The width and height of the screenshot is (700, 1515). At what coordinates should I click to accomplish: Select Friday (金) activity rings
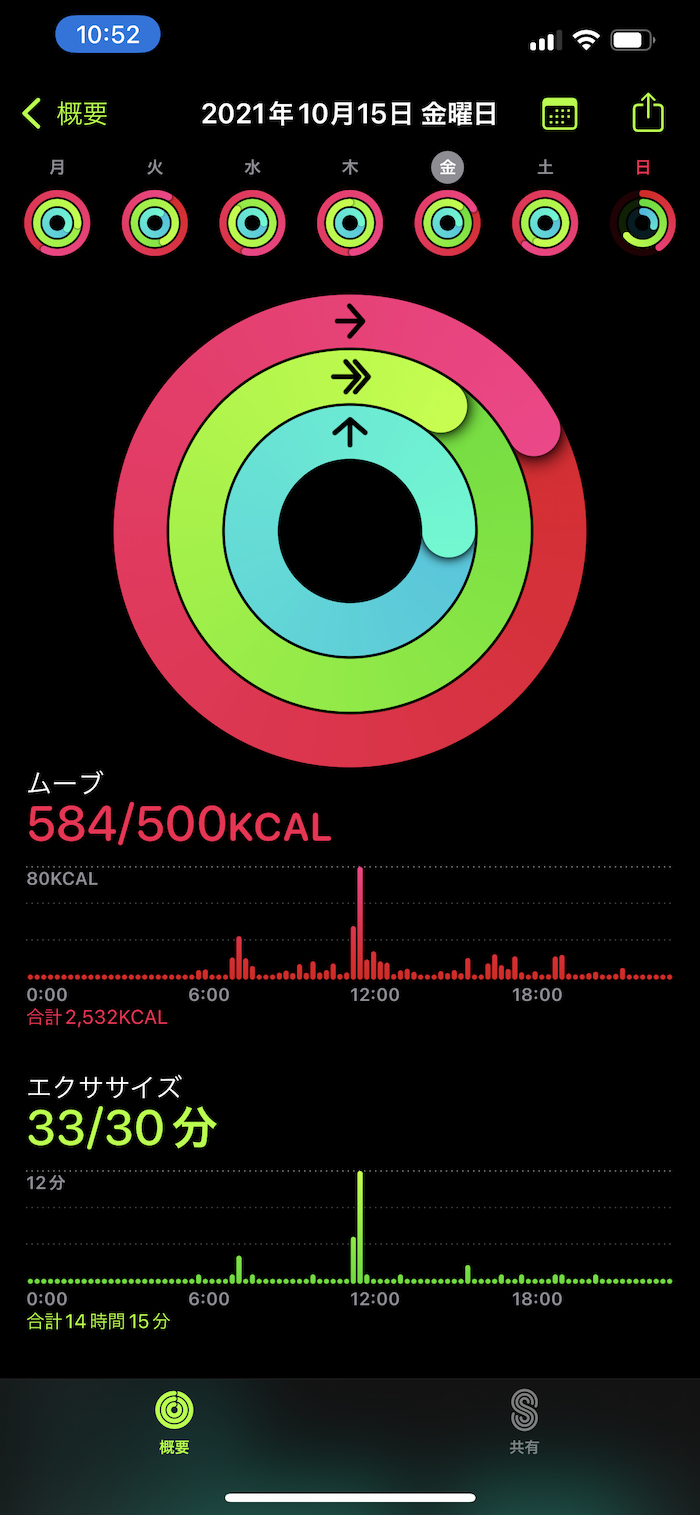point(448,222)
